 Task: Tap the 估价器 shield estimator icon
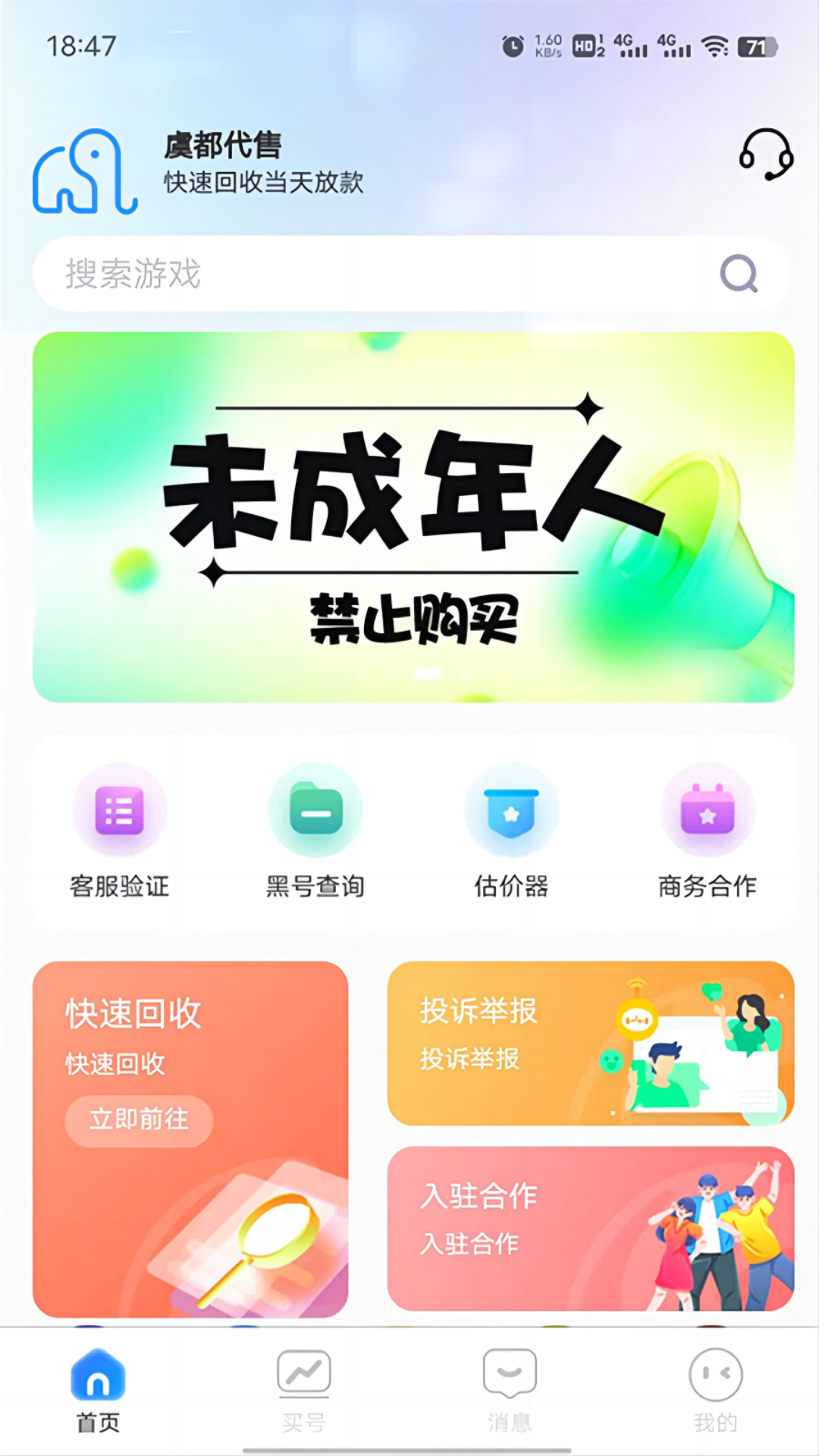pyautogui.click(x=512, y=809)
